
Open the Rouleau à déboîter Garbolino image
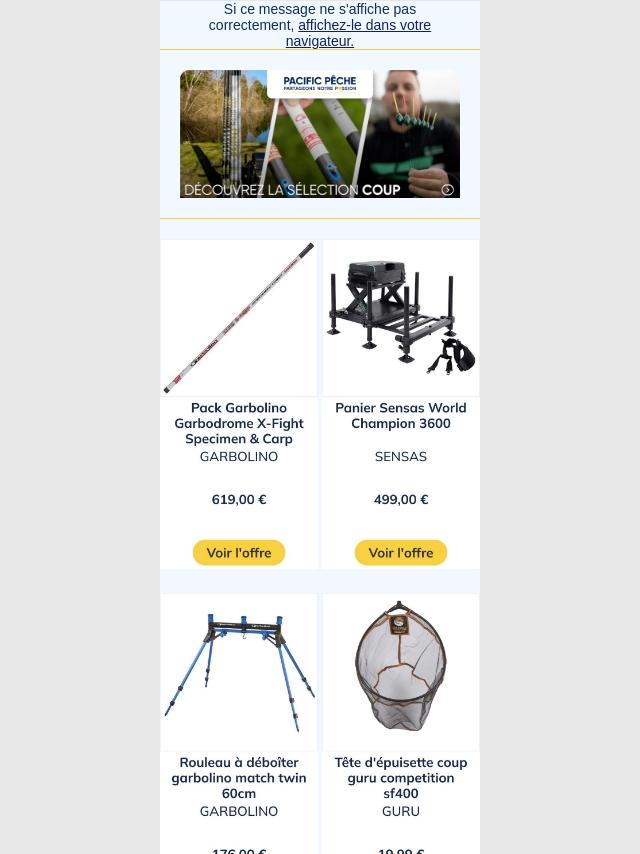tap(239, 672)
